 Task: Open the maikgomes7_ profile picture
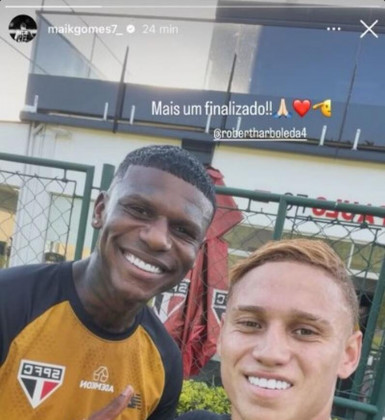(23, 29)
